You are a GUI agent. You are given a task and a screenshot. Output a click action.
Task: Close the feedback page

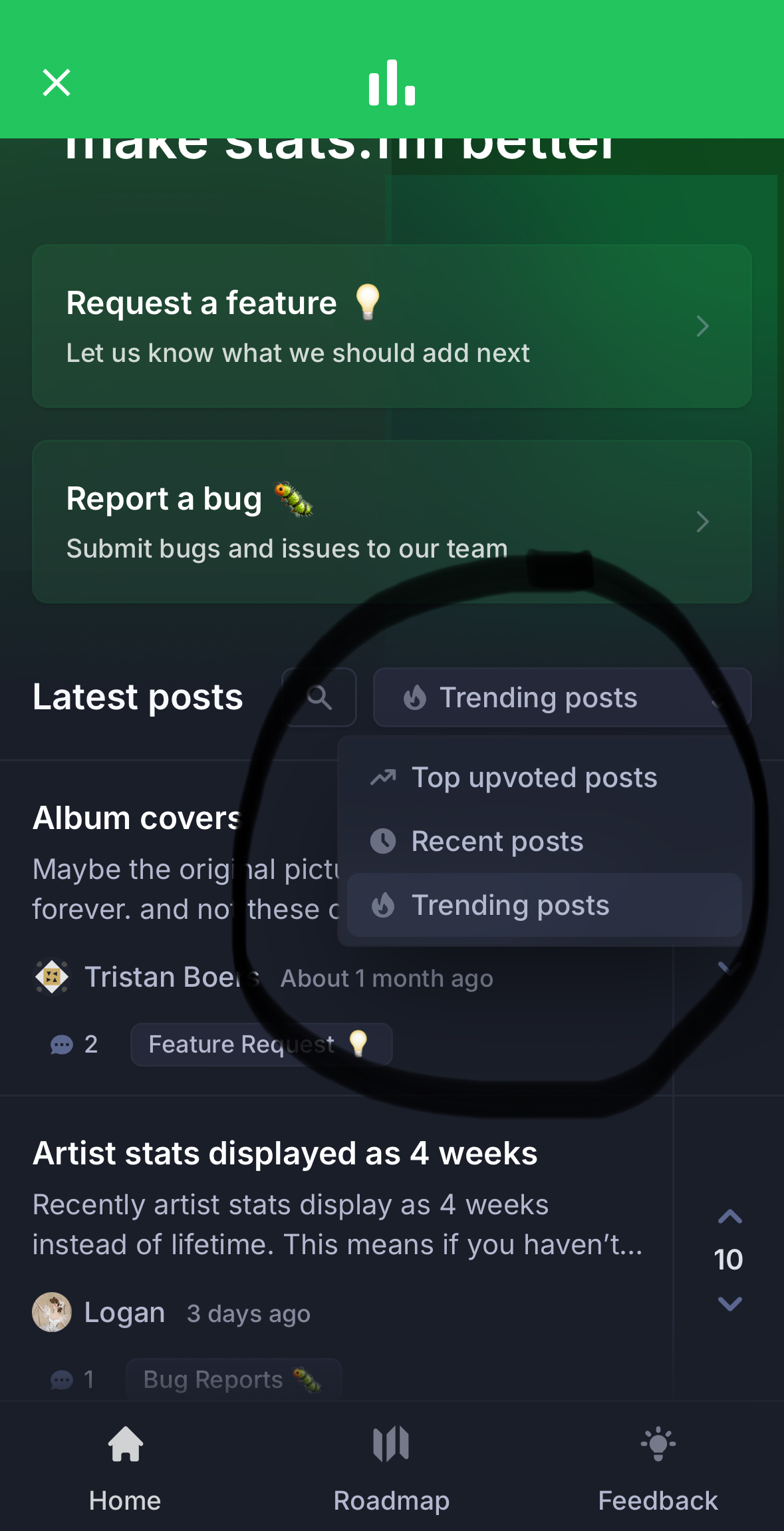point(57,83)
